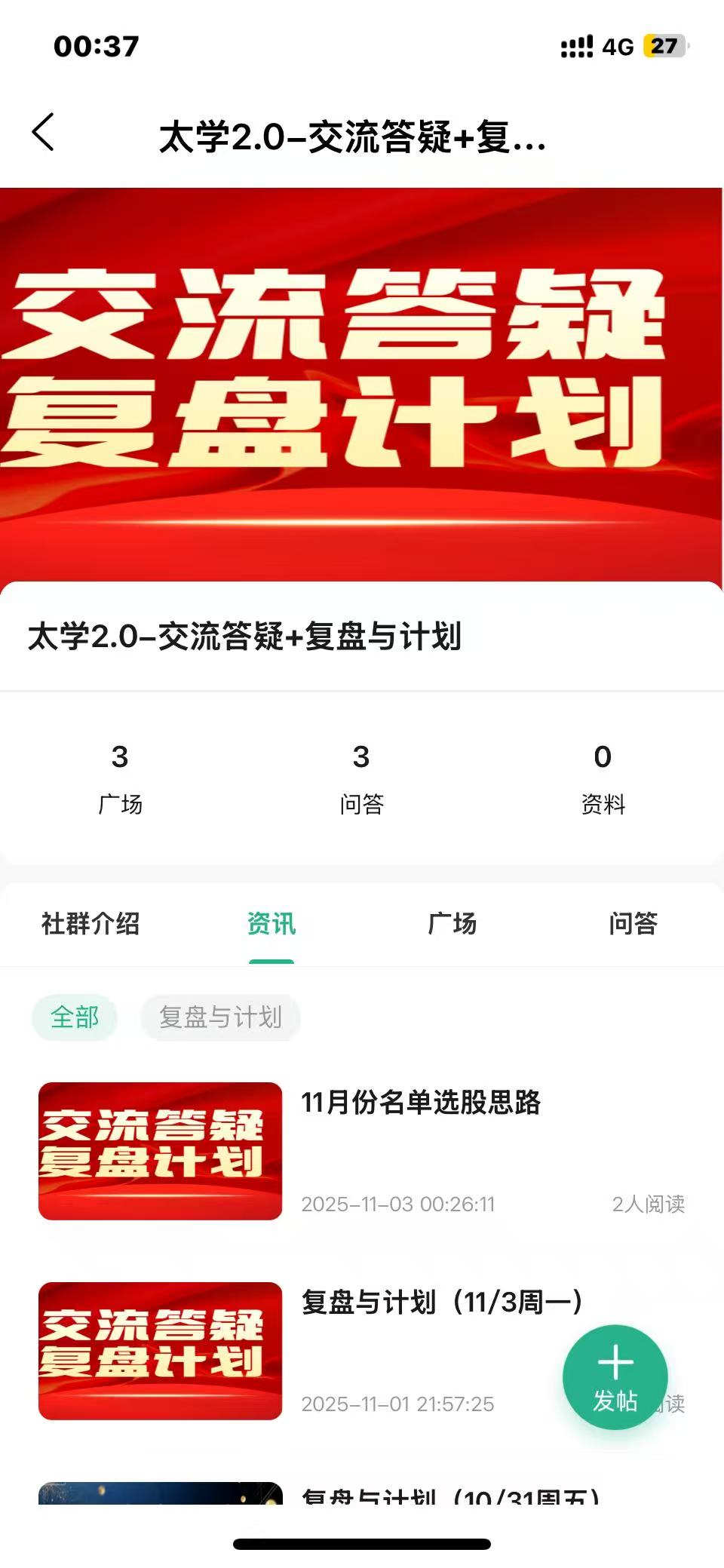The height and width of the screenshot is (1568, 724).
Task: Tap the 发帖 floating button
Action: (615, 1377)
